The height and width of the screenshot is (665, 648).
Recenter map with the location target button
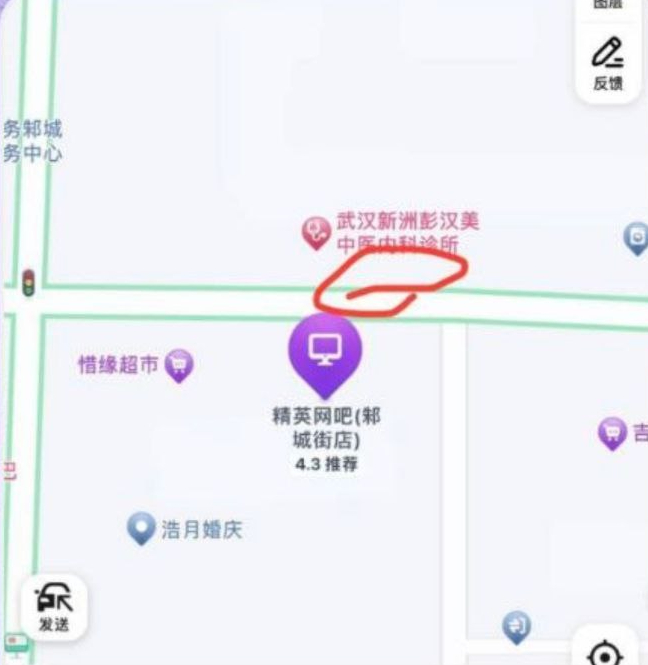tap(606, 654)
